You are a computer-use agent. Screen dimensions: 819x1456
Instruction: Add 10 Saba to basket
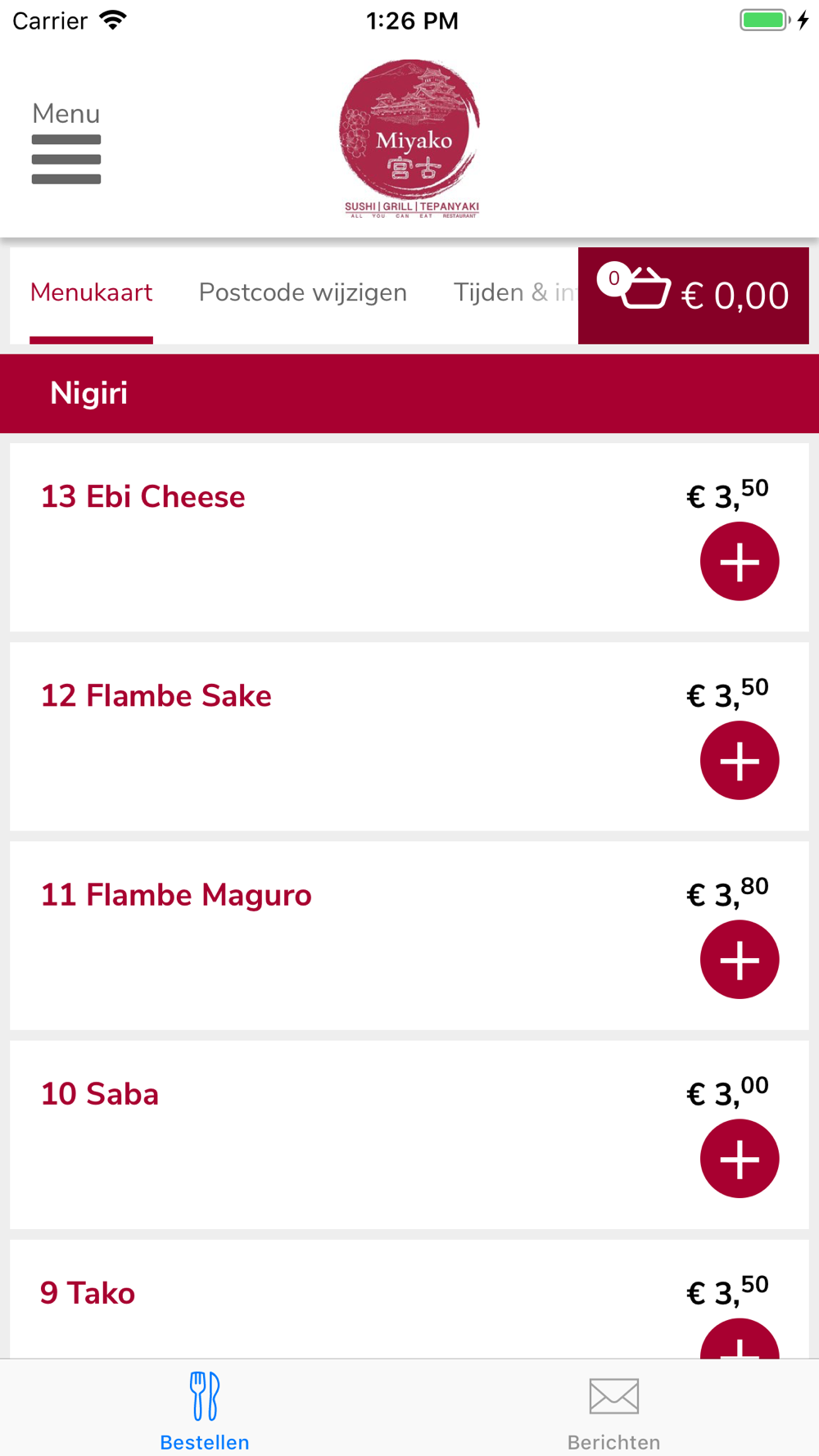(740, 1159)
